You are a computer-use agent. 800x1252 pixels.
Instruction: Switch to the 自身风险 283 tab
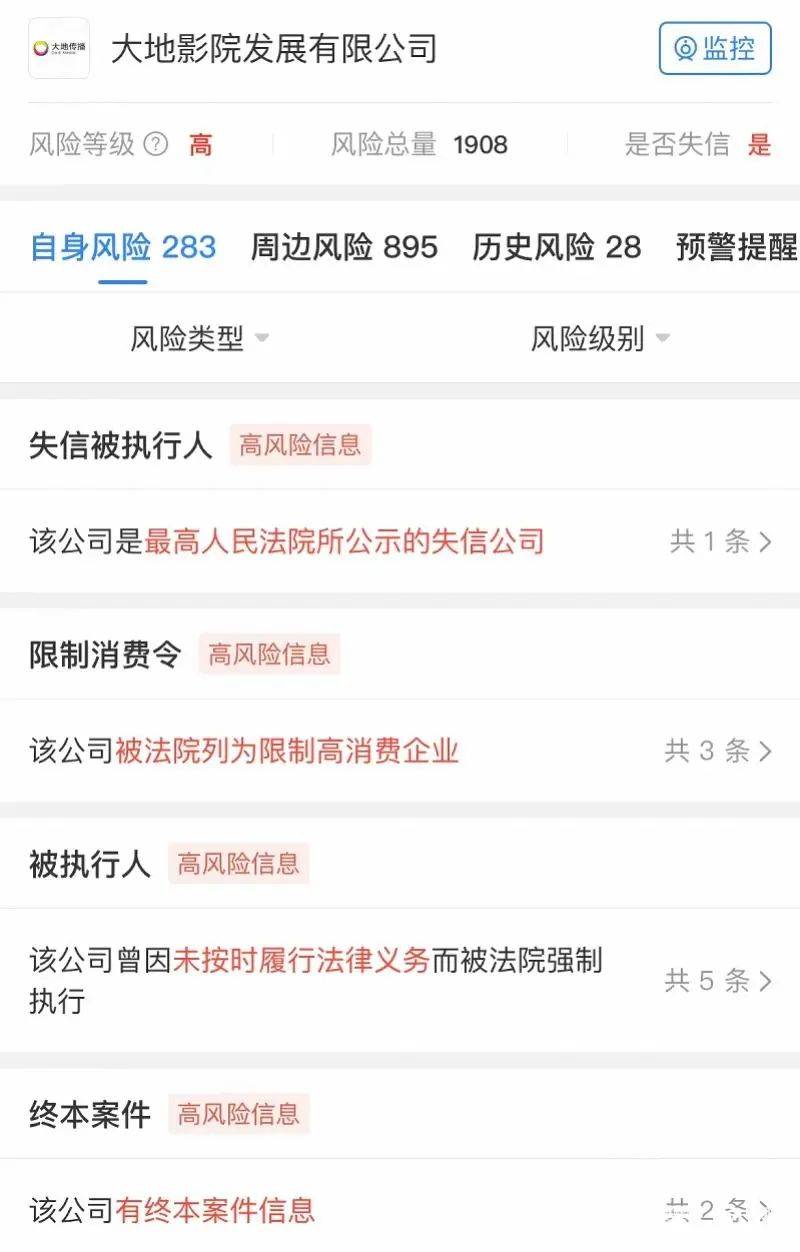click(x=123, y=247)
